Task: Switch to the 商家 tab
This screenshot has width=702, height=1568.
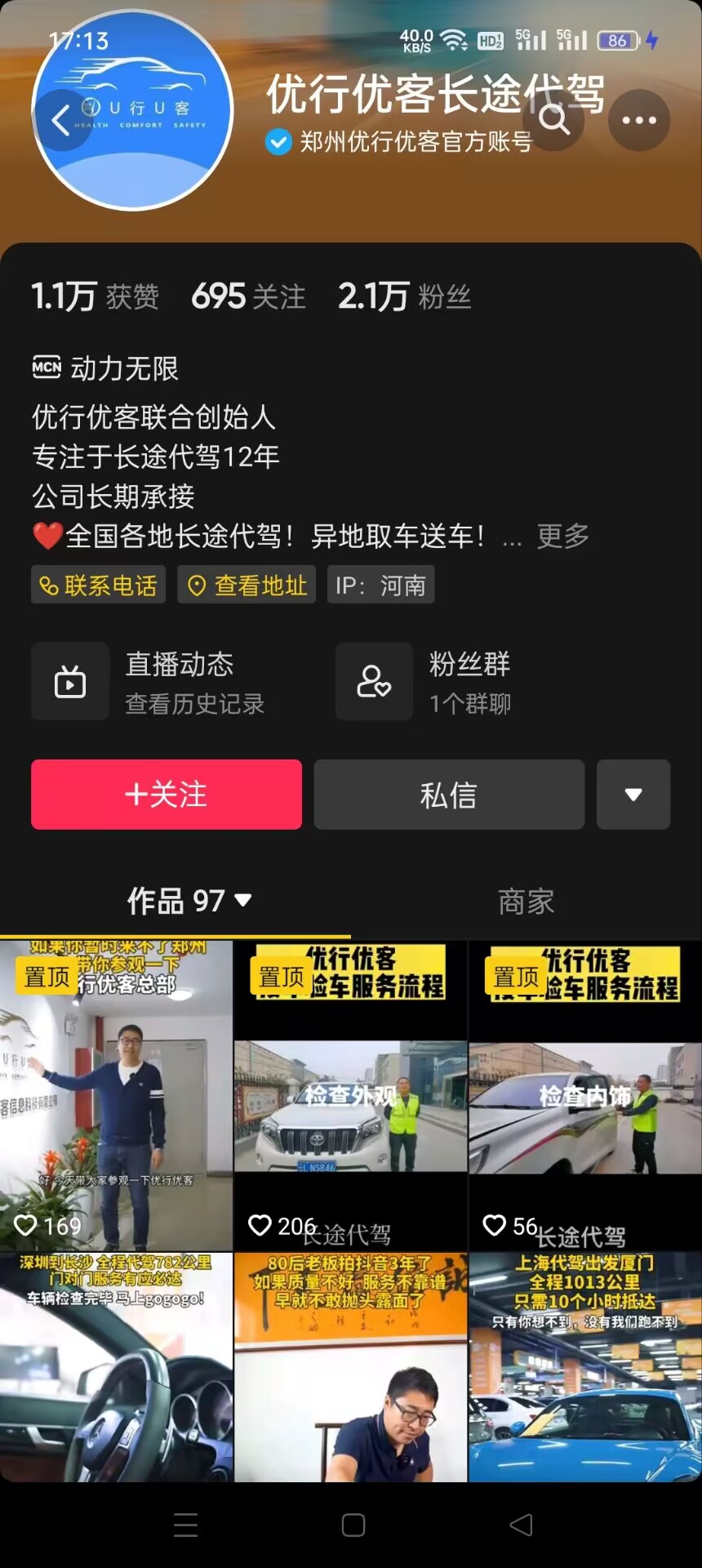Action: [526, 902]
